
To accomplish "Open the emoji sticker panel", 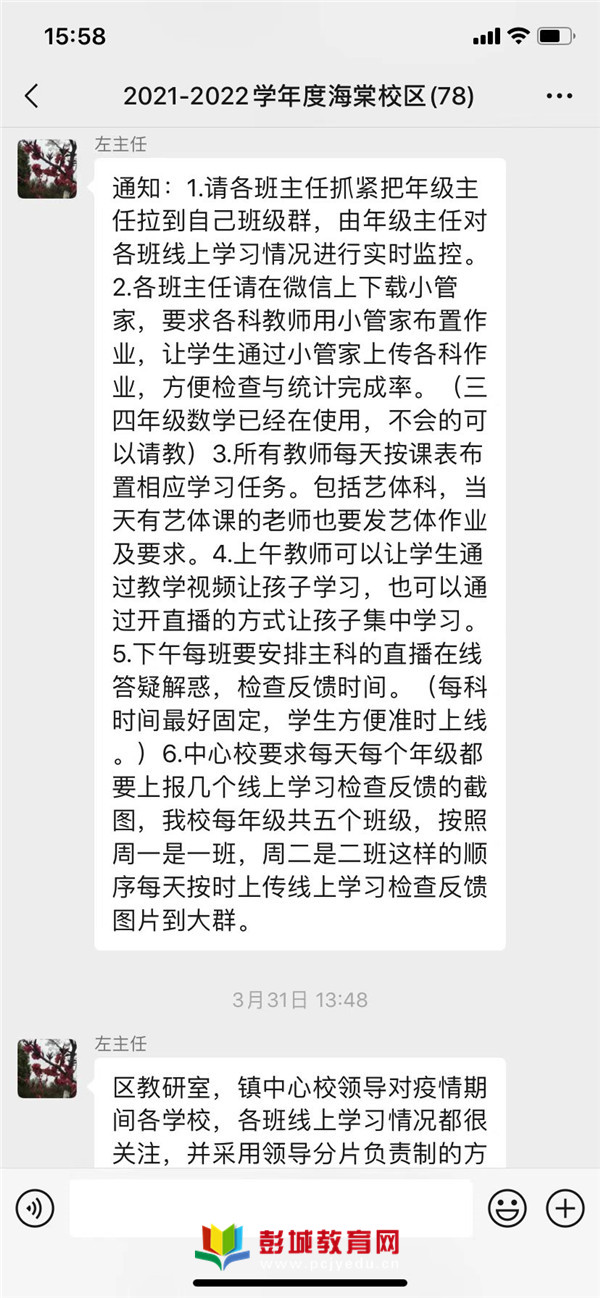I will pos(507,1209).
